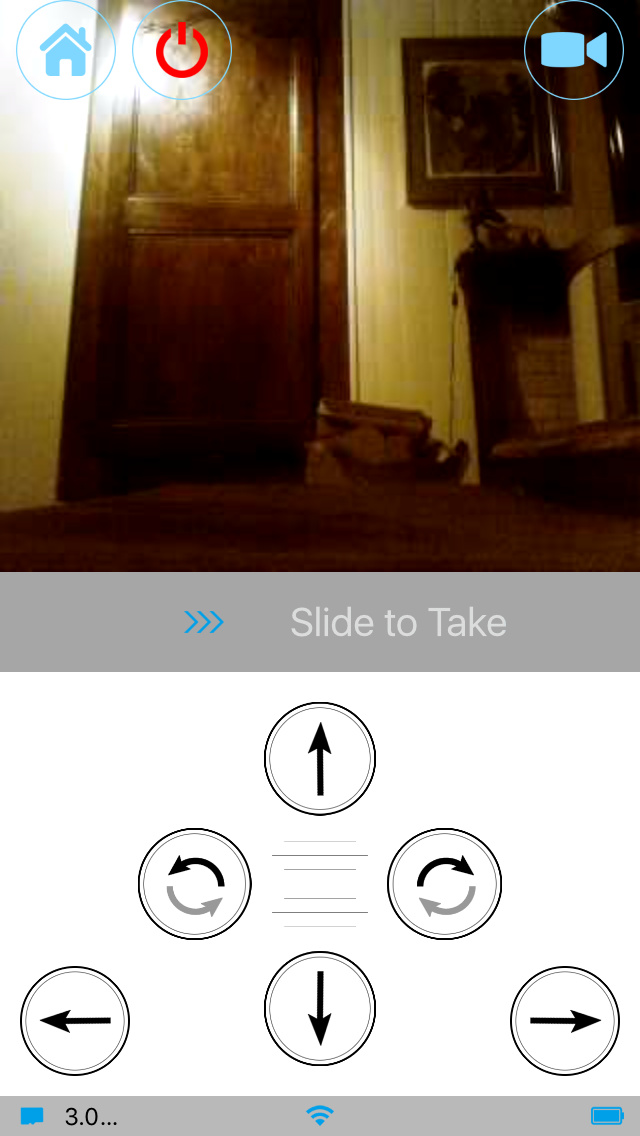Tap the message icon in bottom bar
The height and width of the screenshot is (1136, 640).
pyautogui.click(x=32, y=1116)
